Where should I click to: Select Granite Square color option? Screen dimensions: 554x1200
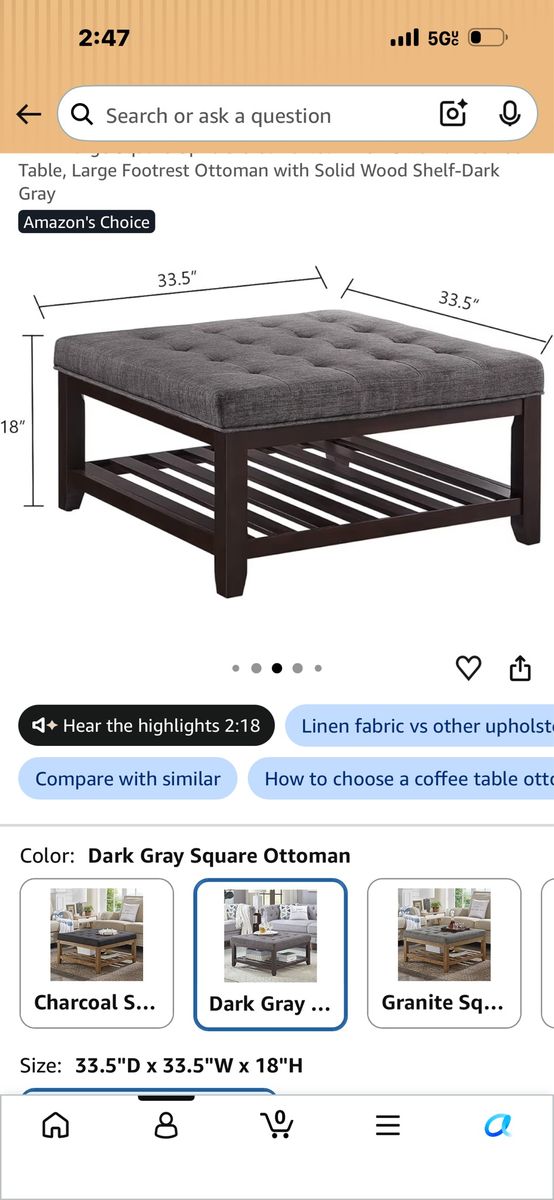coord(444,953)
